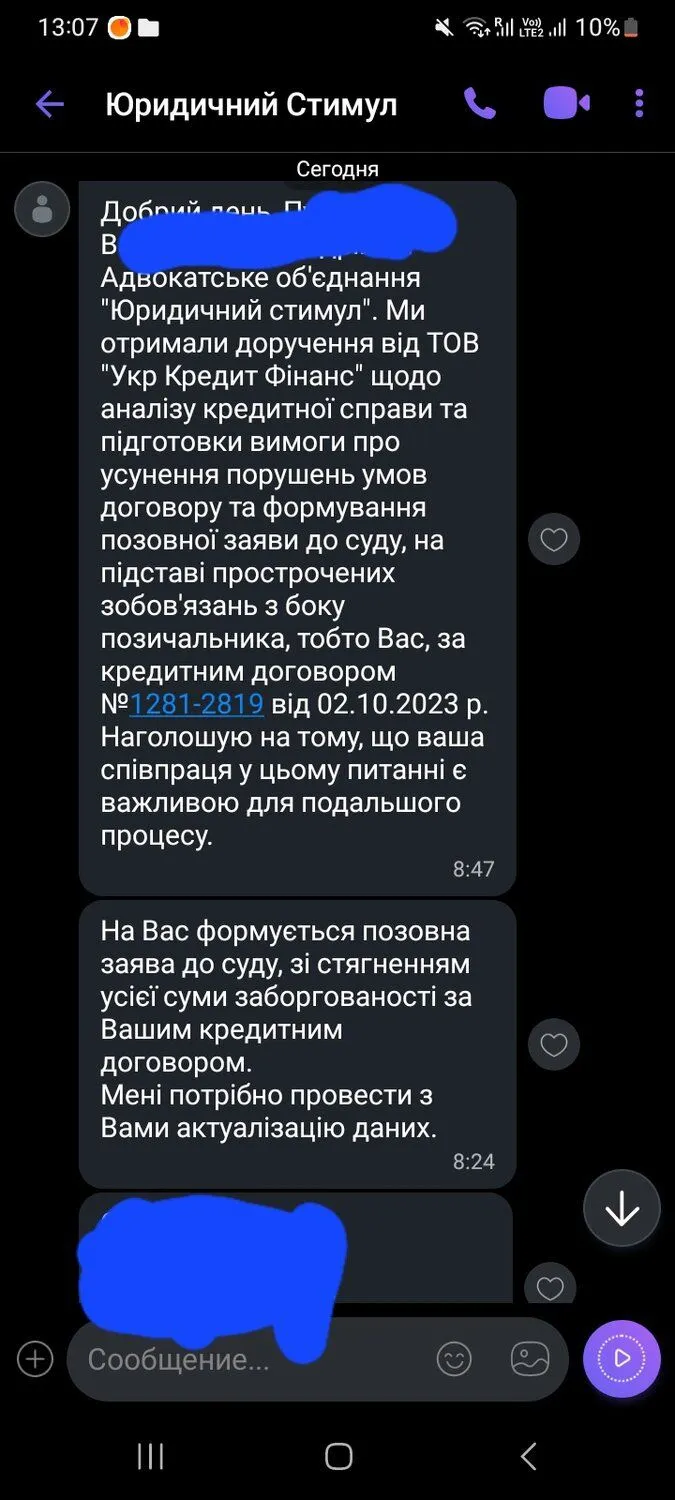This screenshot has height=1500, width=675.
Task: Open the contract number link 1281-2819
Action: [196, 703]
